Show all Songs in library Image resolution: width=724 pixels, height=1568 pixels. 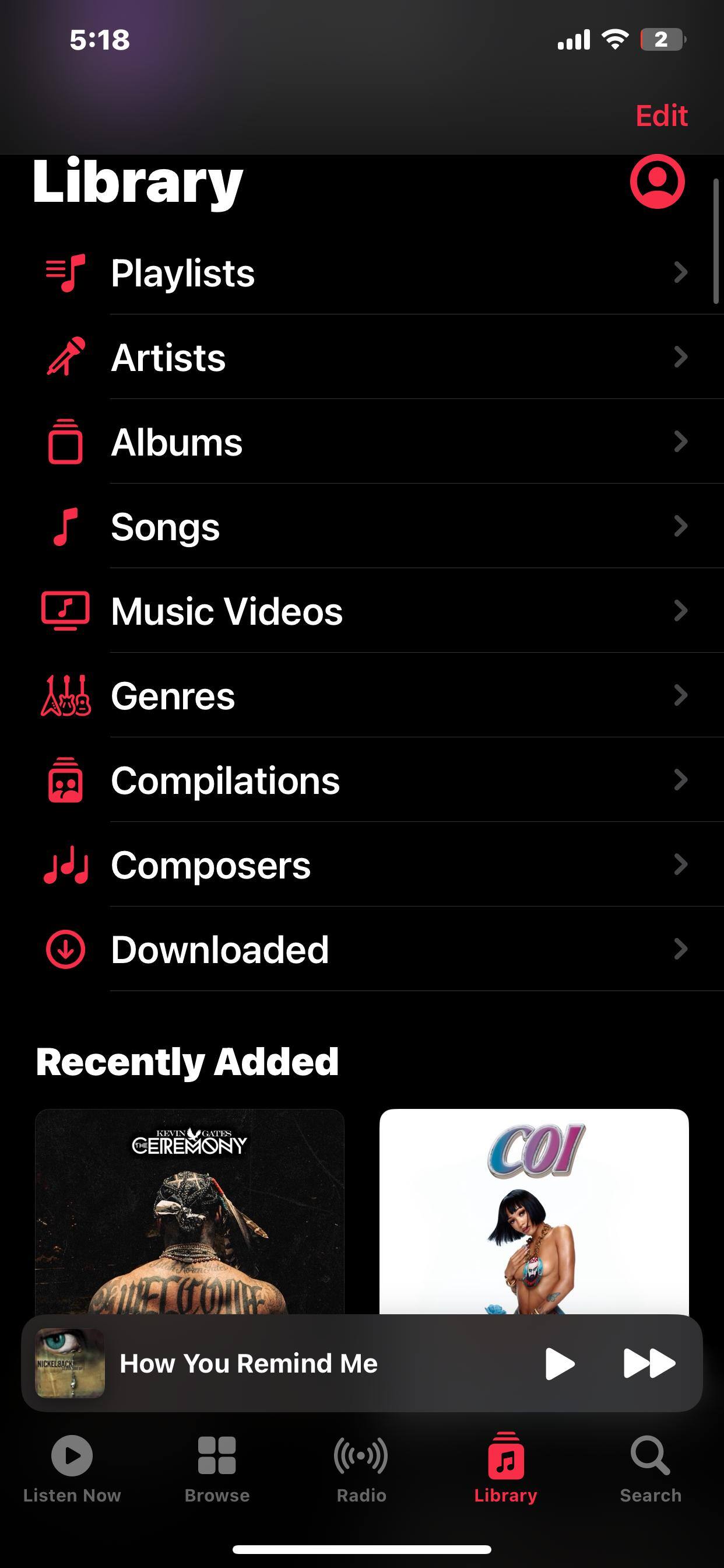coord(165,527)
